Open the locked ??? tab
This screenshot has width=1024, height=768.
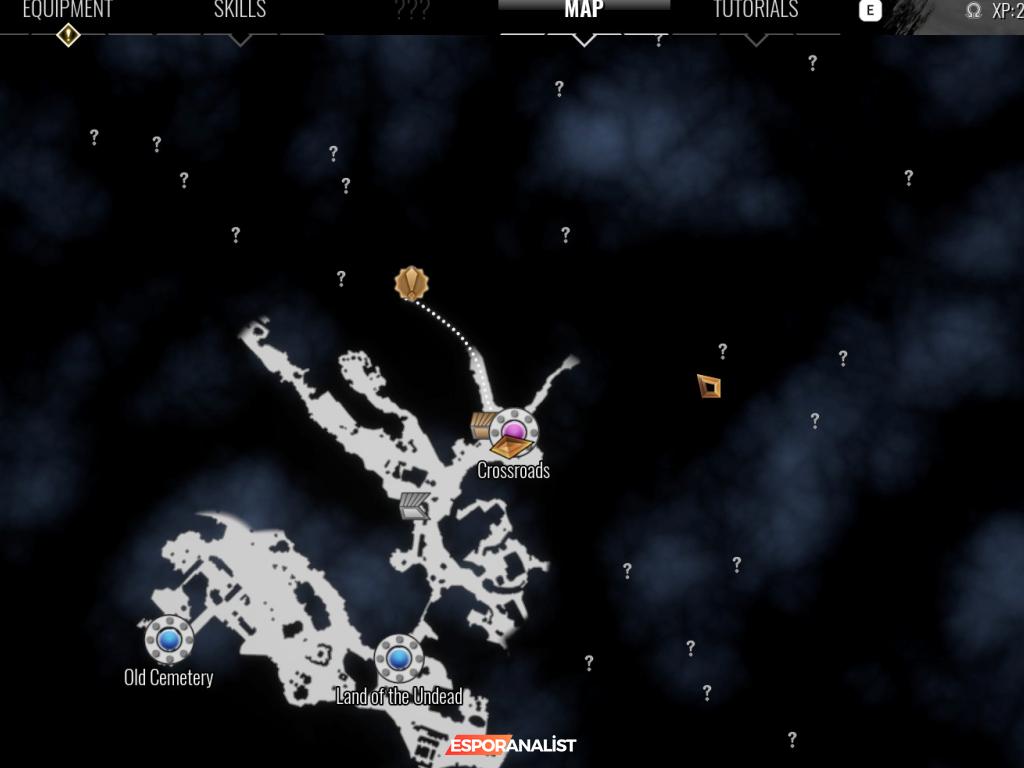point(411,11)
